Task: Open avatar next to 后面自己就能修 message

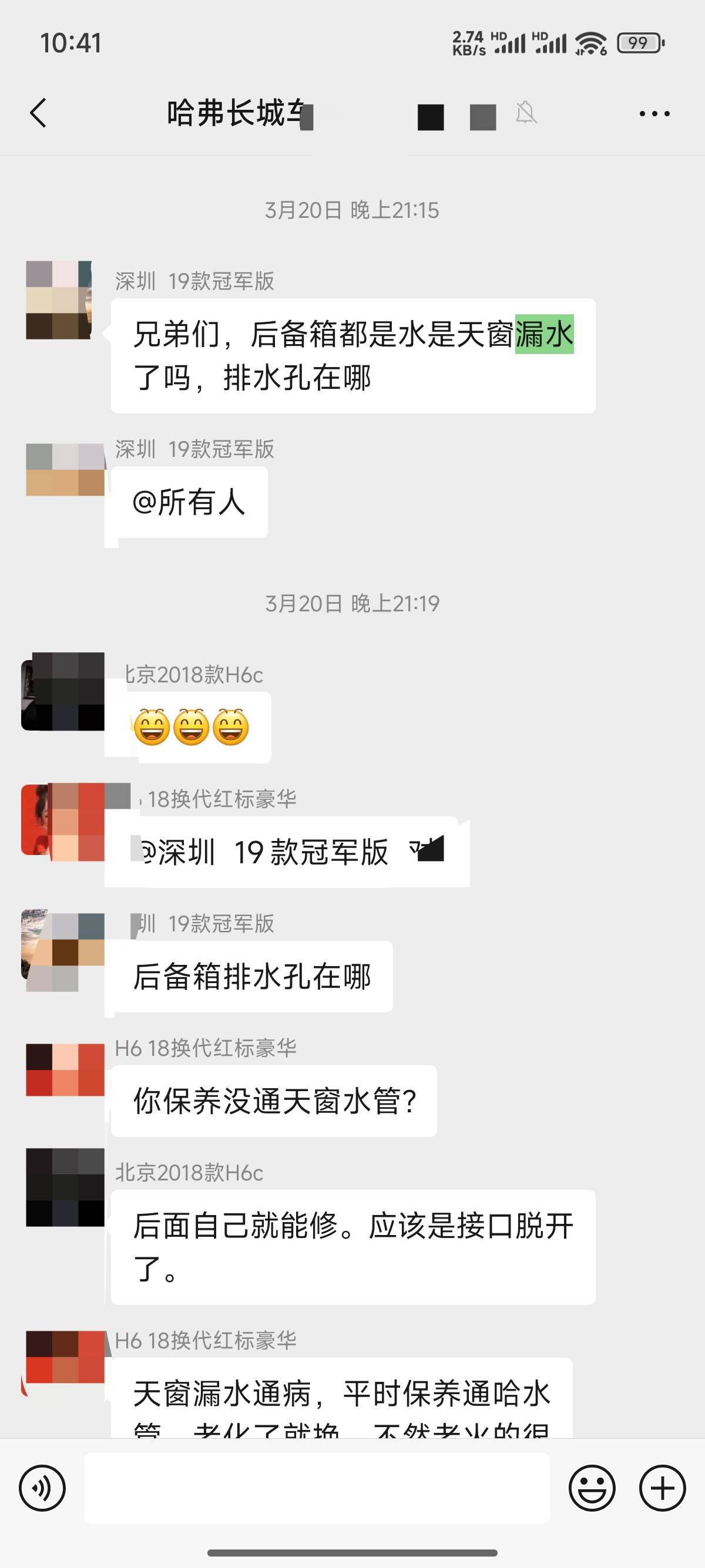Action: click(x=64, y=1187)
